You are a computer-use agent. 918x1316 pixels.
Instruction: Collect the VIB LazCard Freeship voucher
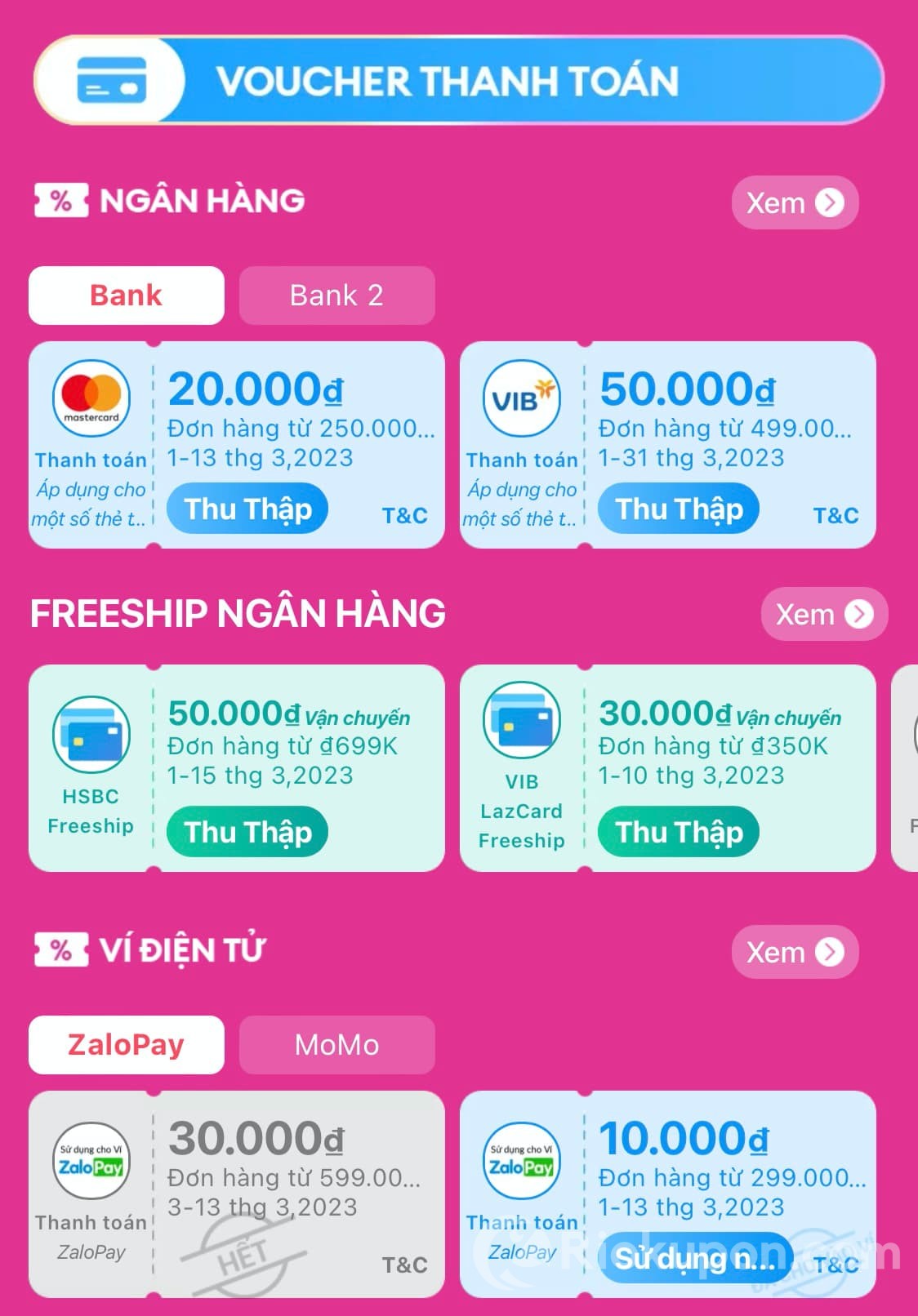[679, 832]
